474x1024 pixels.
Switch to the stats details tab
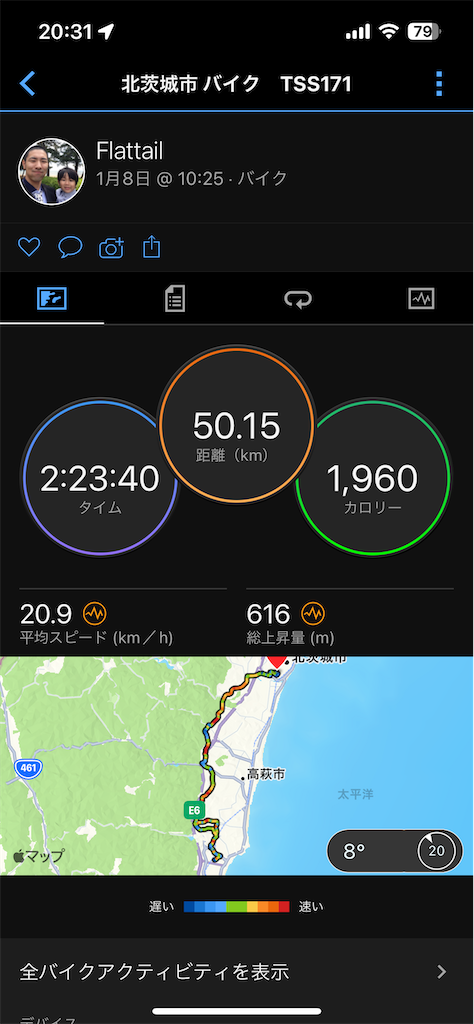pyautogui.click(x=174, y=300)
